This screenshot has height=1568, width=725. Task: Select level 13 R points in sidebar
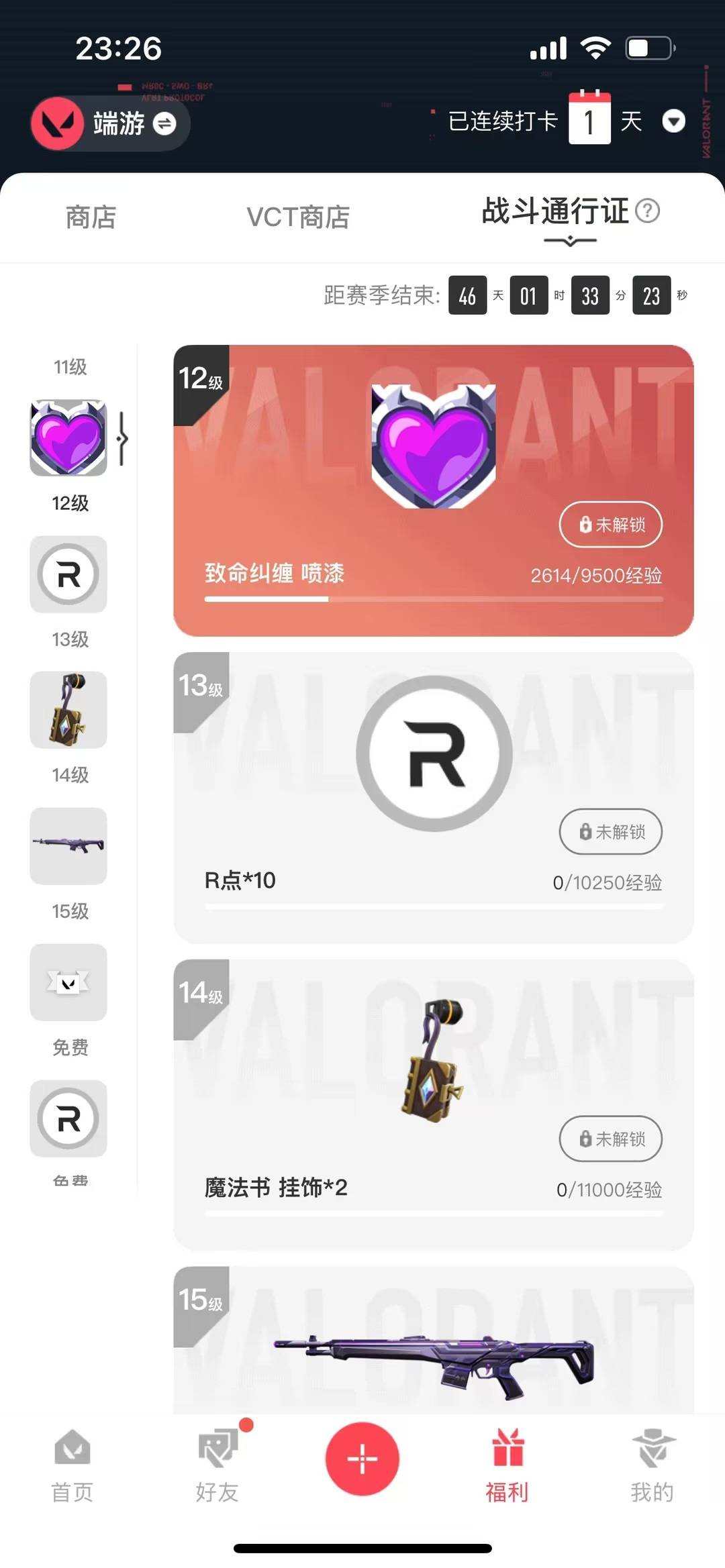68,574
